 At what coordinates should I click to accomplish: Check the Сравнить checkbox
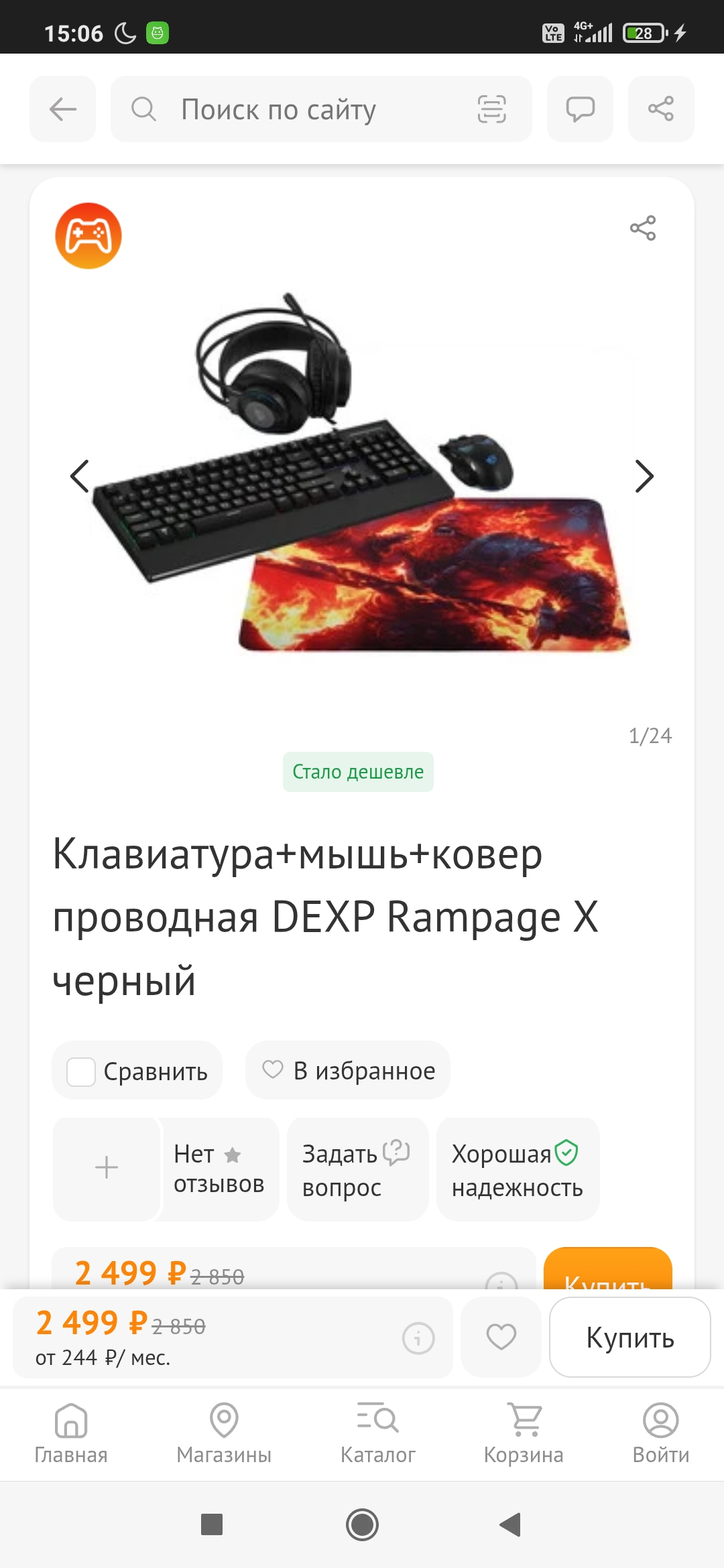click(81, 1071)
